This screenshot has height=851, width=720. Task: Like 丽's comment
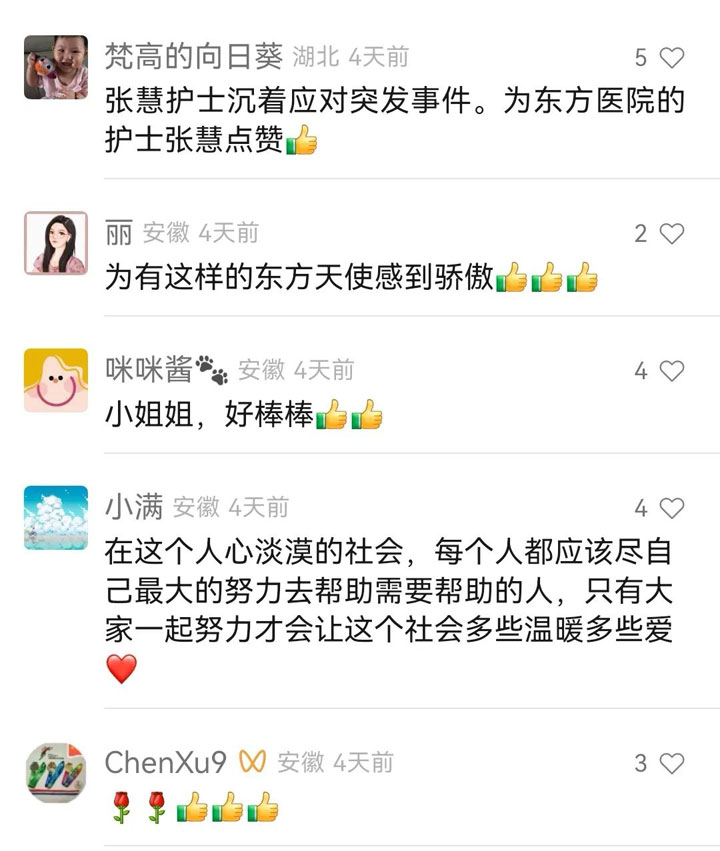pos(673,234)
